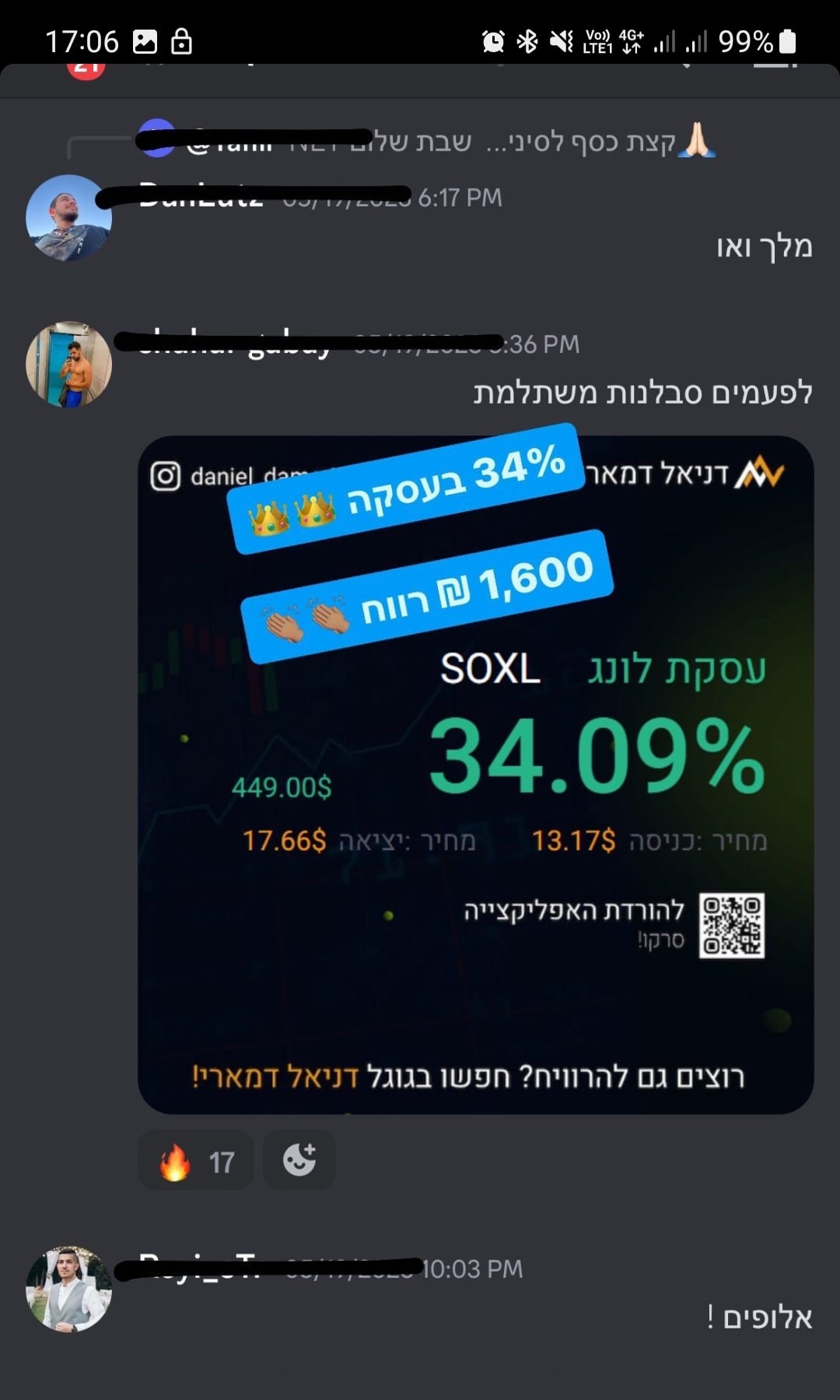This screenshot has height=1400, width=840.
Task: Open avatar of user who wrote מלך ואו
Action: [x=68, y=218]
